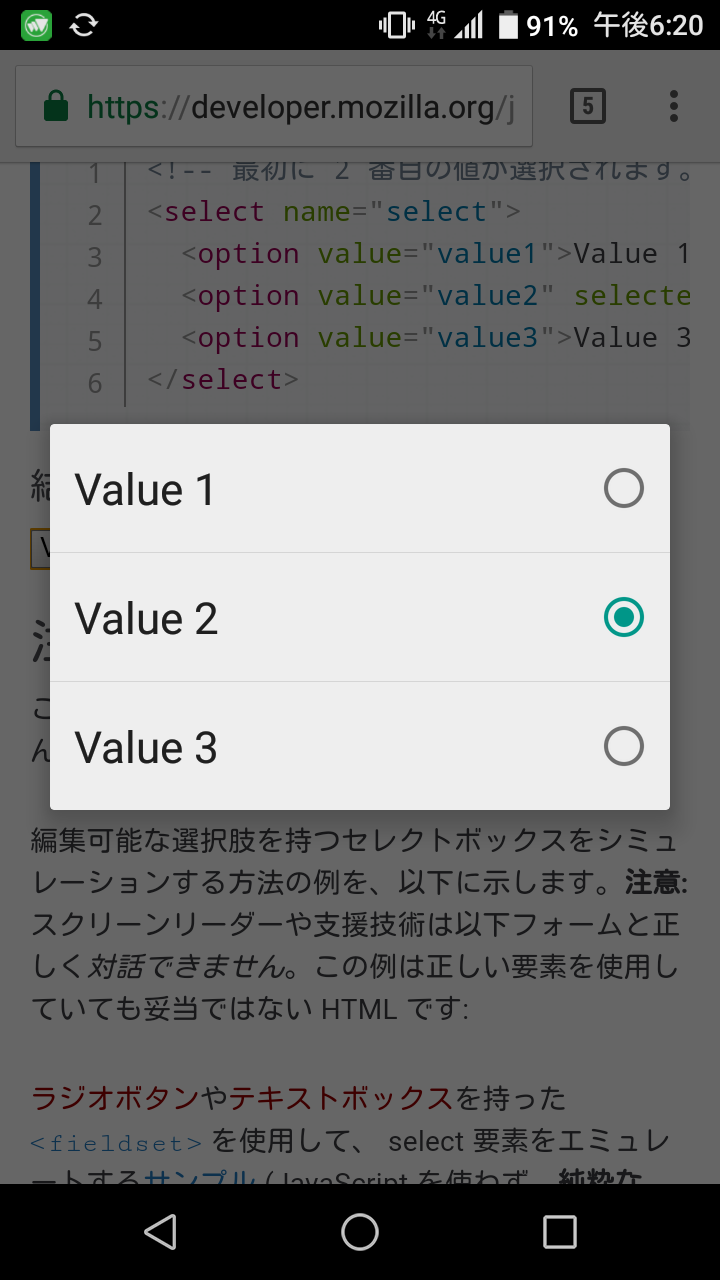Screen dimensions: 720x1280
Task: Open the tab switcher showing 5 tabs
Action: pos(588,106)
